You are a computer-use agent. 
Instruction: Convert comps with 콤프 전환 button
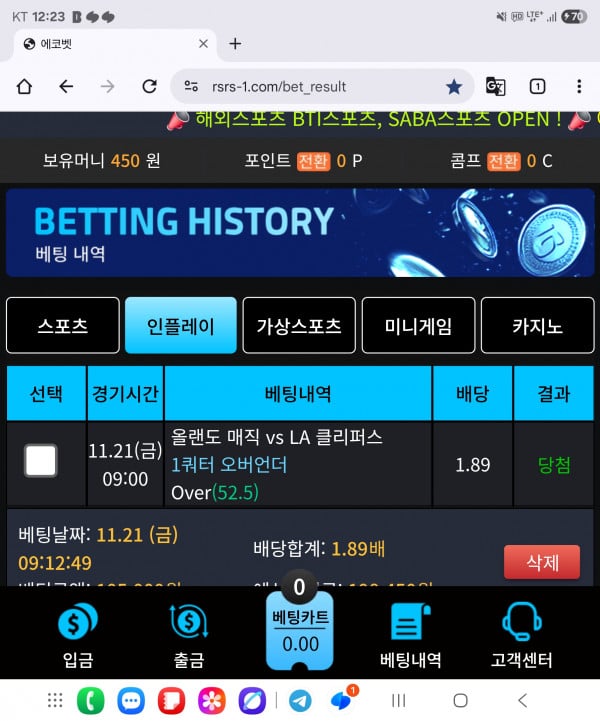pyautogui.click(x=503, y=161)
